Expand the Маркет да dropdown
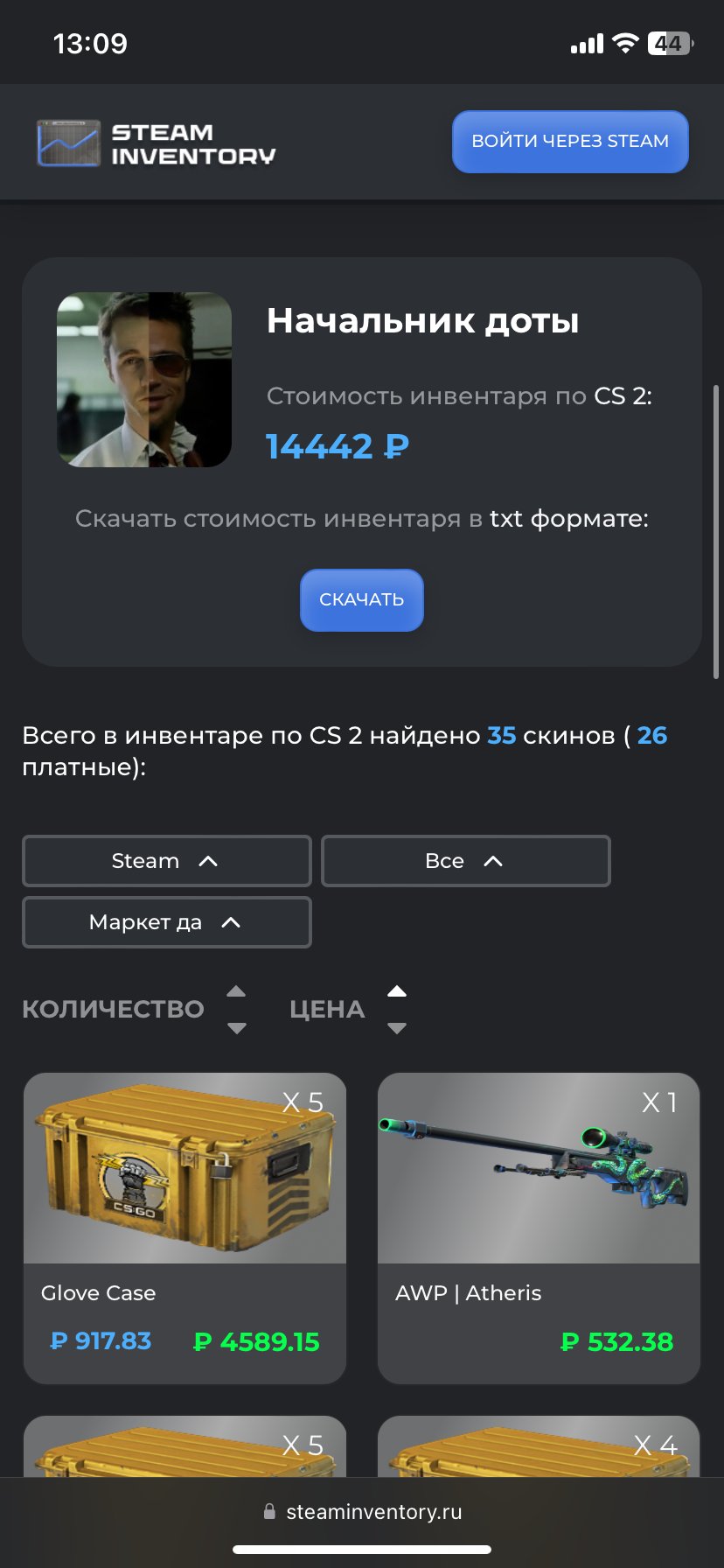This screenshot has width=724, height=1568. [166, 922]
